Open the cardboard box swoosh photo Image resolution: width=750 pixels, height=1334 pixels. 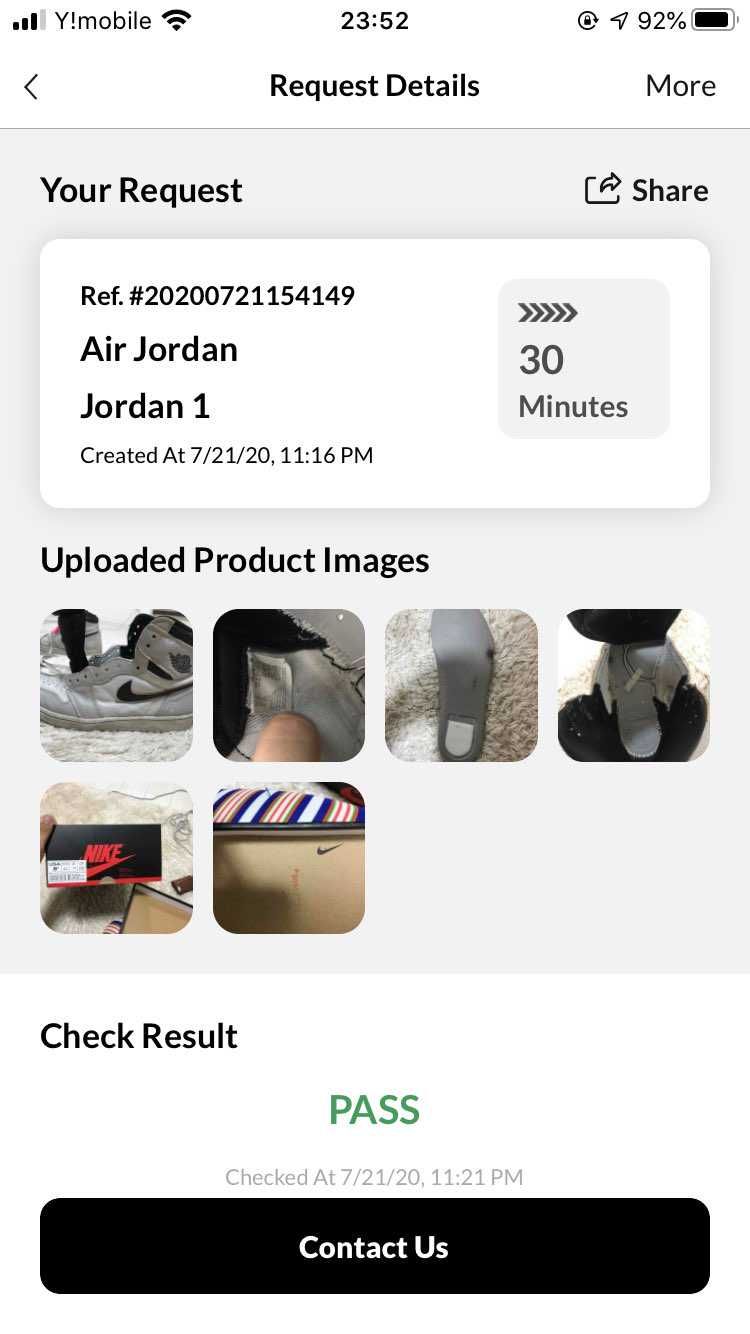(x=289, y=858)
